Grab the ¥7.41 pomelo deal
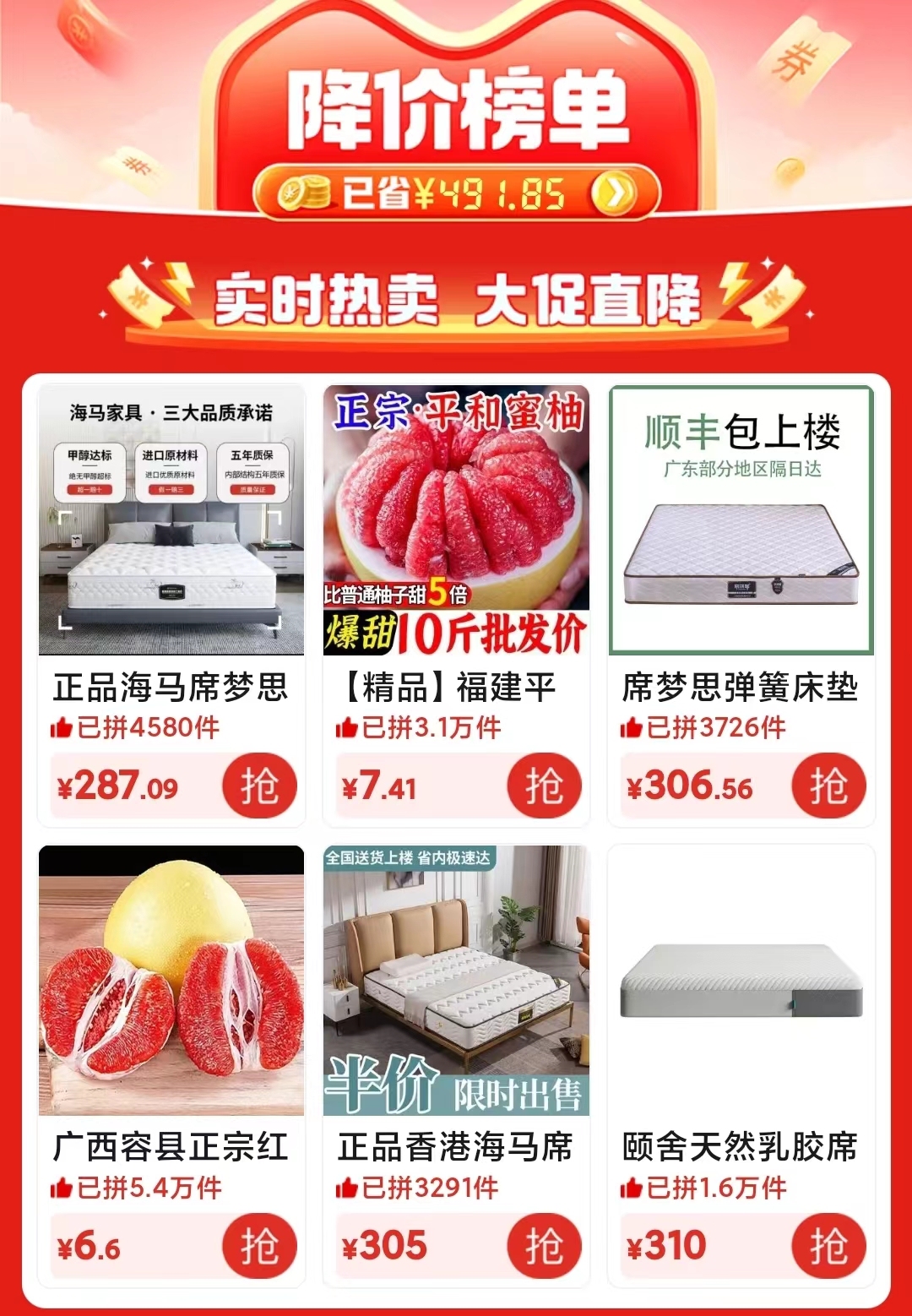This screenshot has width=912, height=1316. tap(544, 786)
